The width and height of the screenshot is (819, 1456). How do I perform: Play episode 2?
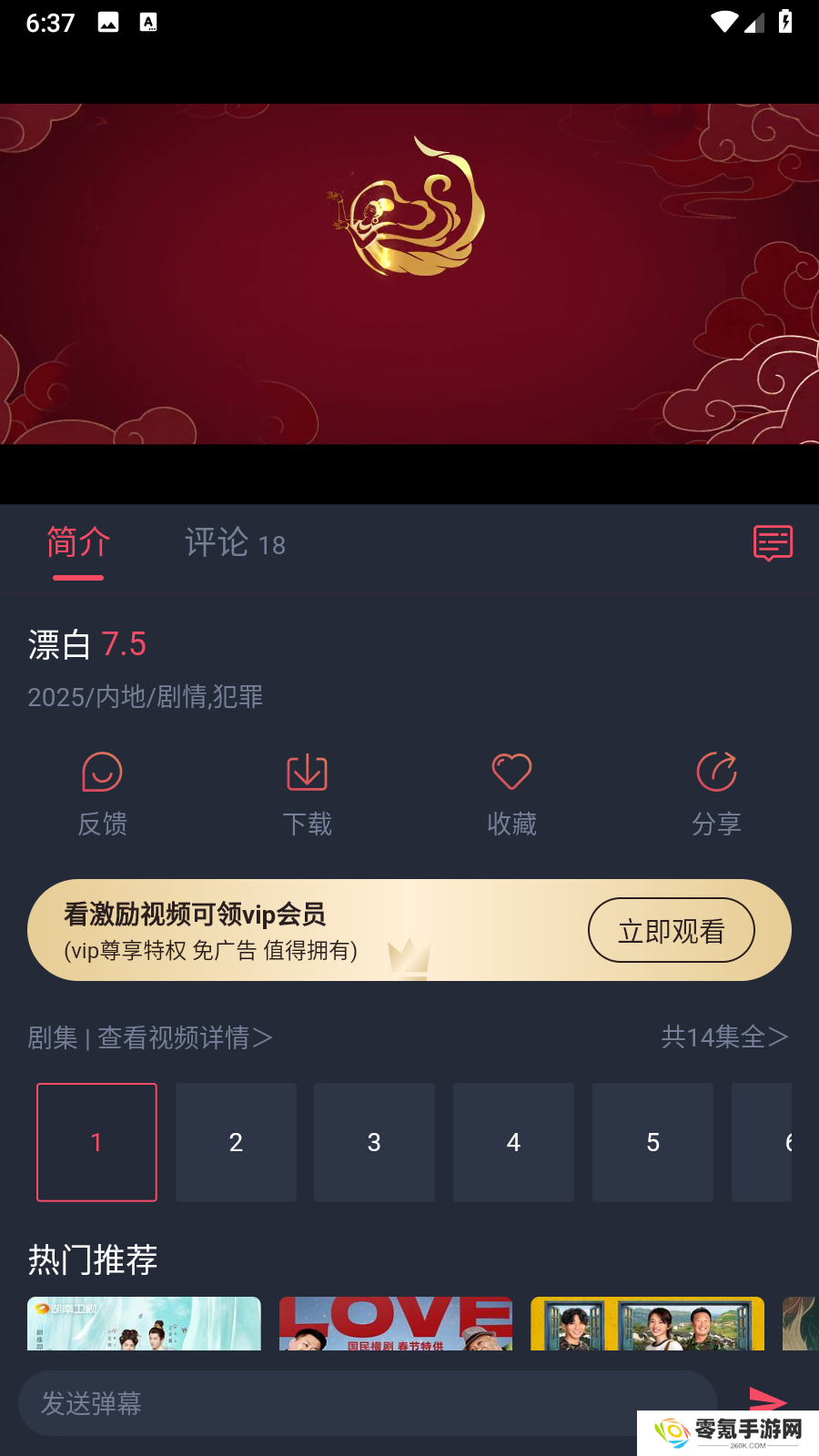coord(236,1142)
